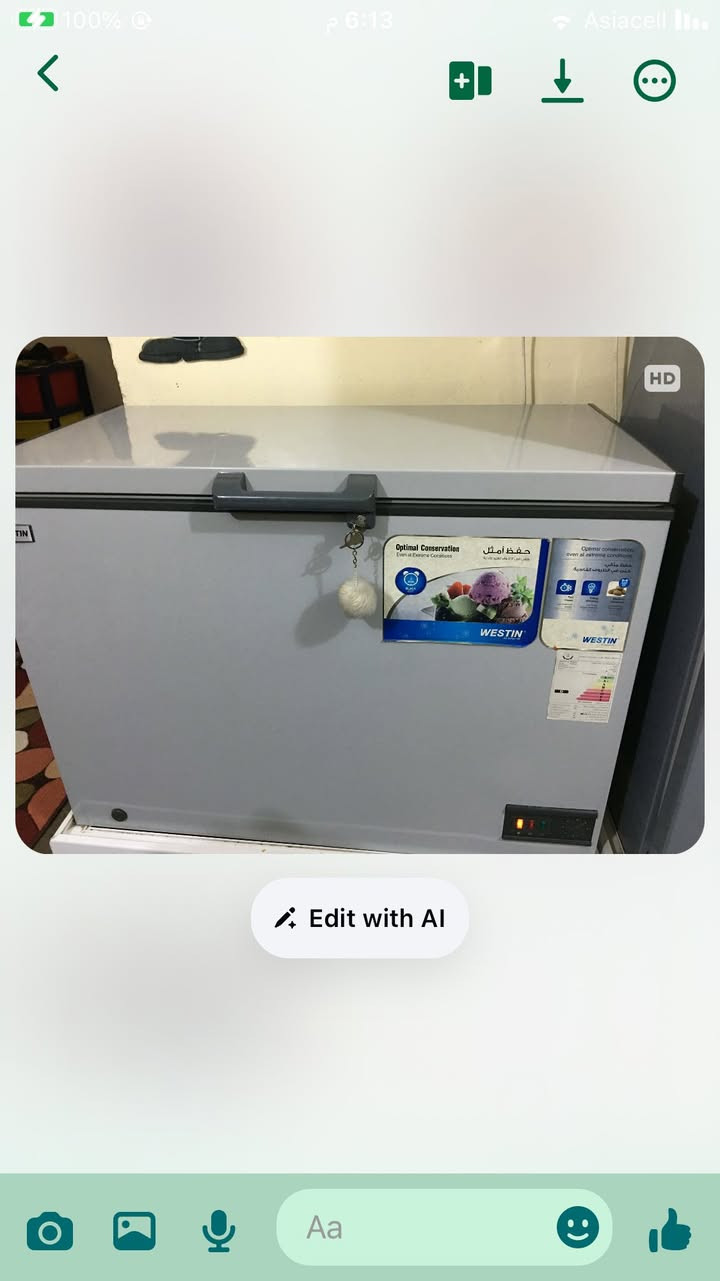
Task: Tap Edit with AI
Action: click(x=360, y=918)
